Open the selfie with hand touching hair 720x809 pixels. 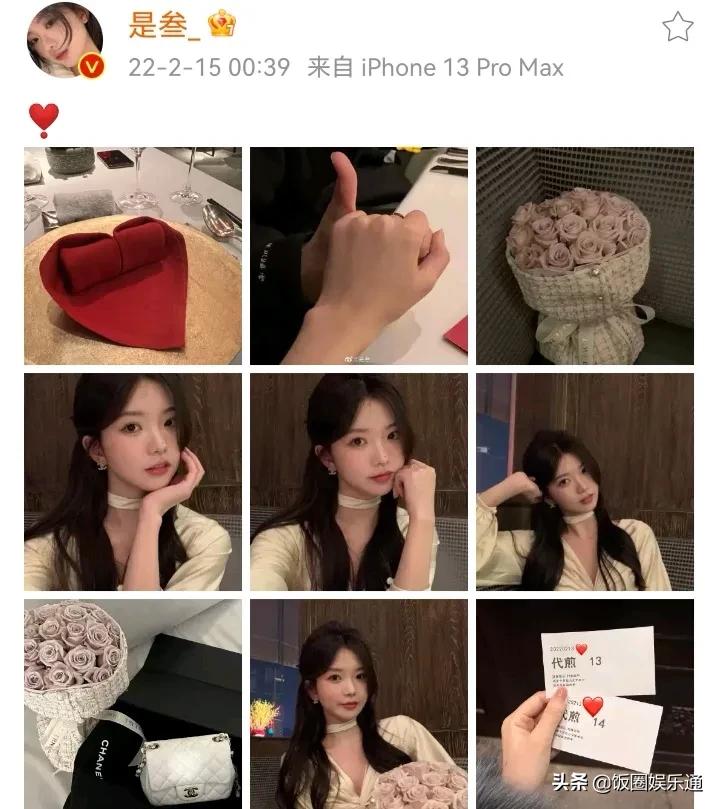pyautogui.click(x=584, y=482)
